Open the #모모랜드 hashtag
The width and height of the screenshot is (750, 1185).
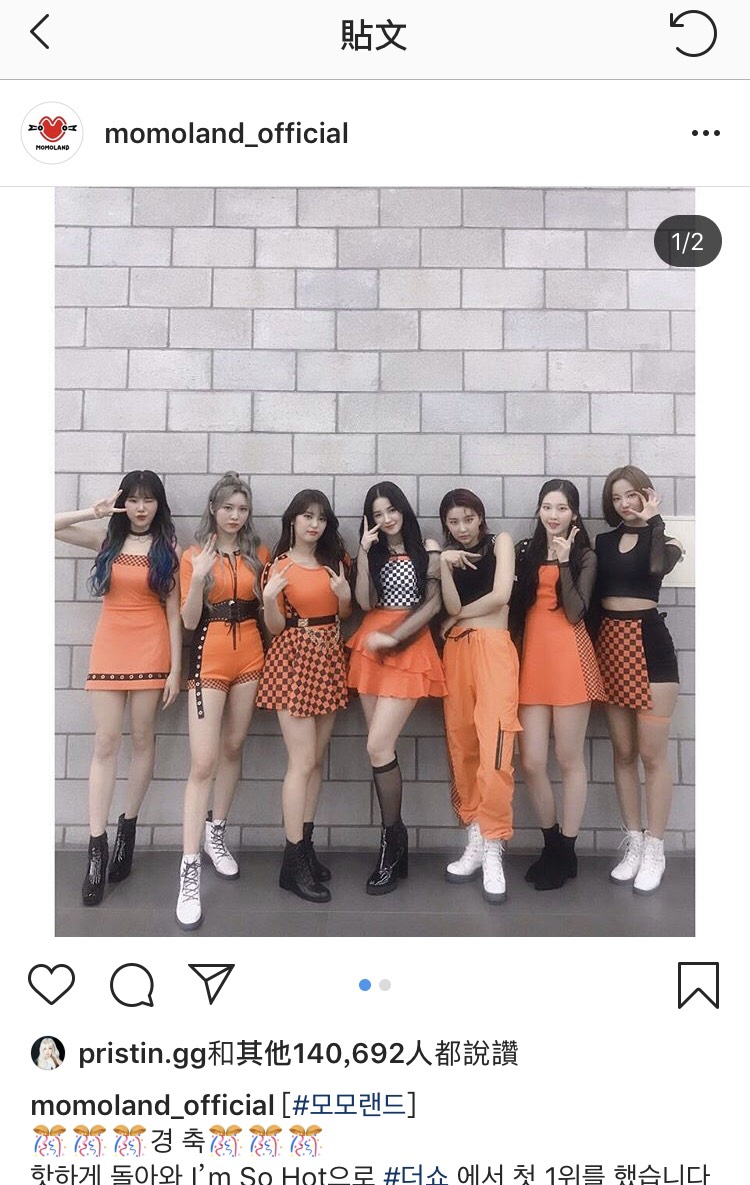click(349, 1105)
